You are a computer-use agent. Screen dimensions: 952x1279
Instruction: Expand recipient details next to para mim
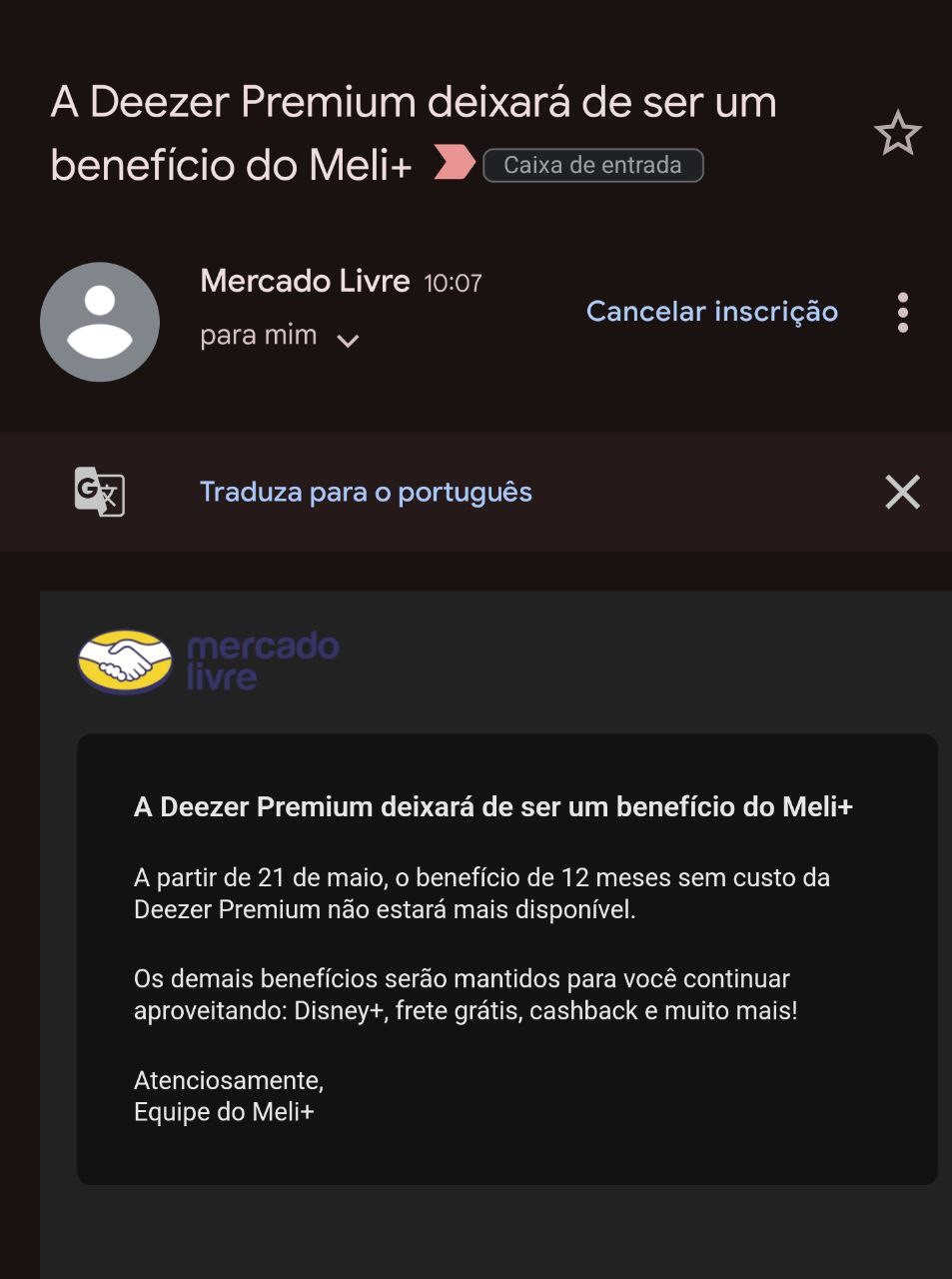(348, 341)
